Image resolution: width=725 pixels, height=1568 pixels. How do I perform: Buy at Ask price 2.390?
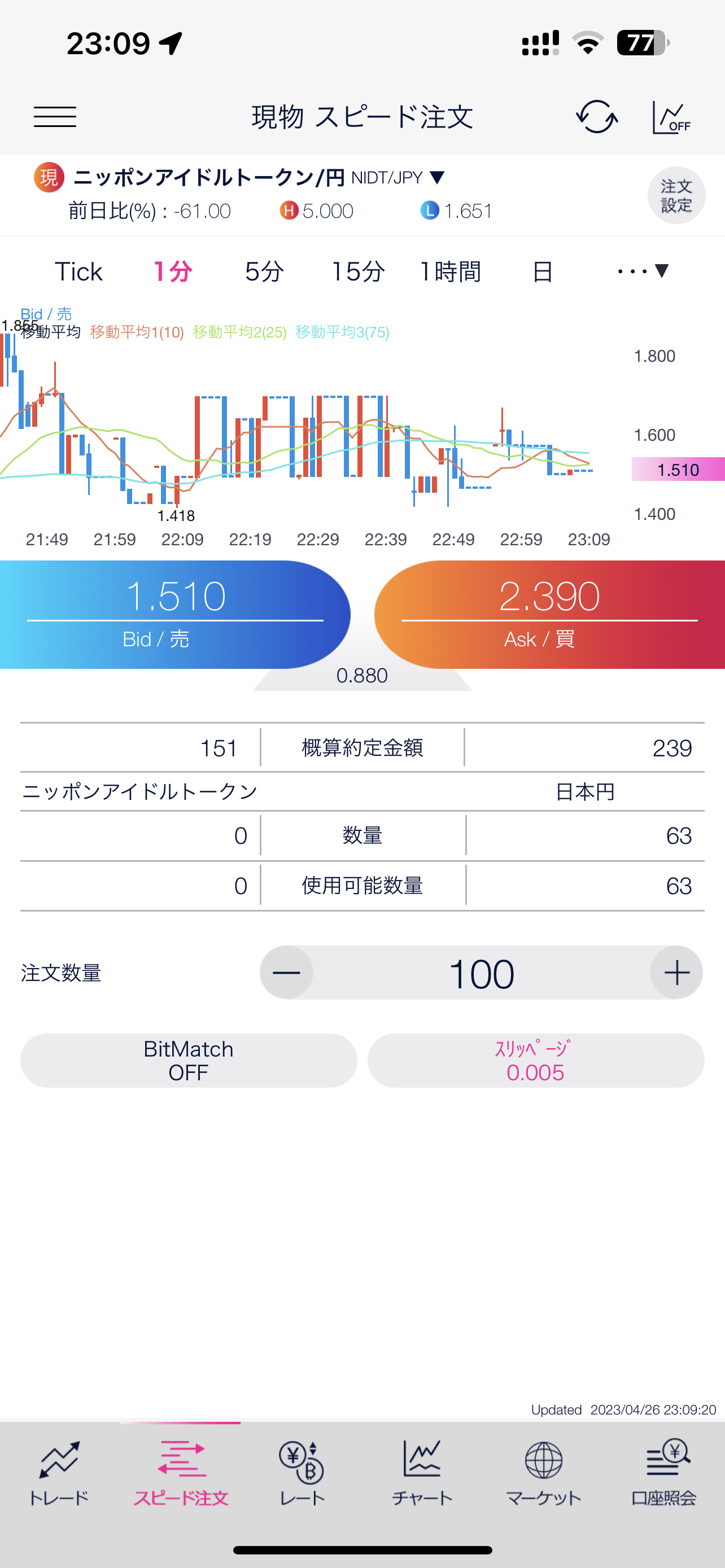pos(550,614)
